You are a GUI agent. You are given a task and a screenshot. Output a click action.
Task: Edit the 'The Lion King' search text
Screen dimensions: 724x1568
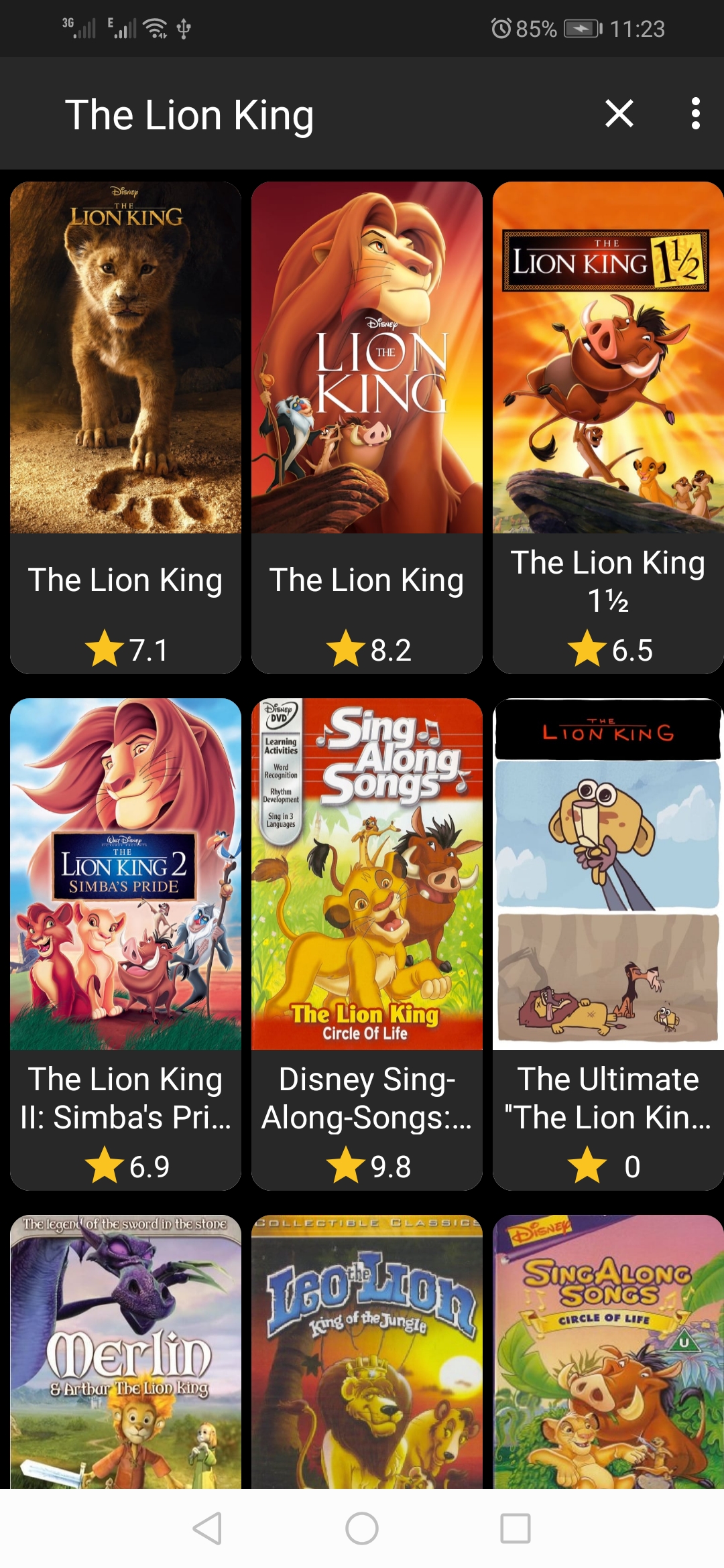click(x=190, y=115)
